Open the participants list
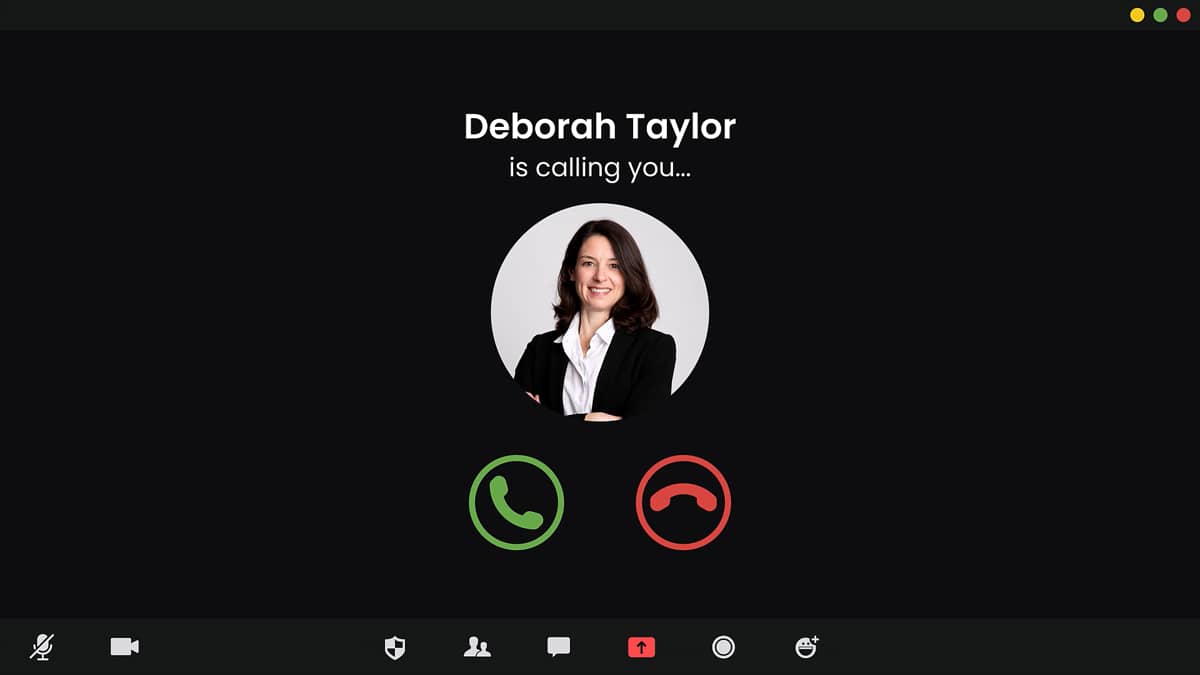The width and height of the screenshot is (1200, 675). pos(477,647)
